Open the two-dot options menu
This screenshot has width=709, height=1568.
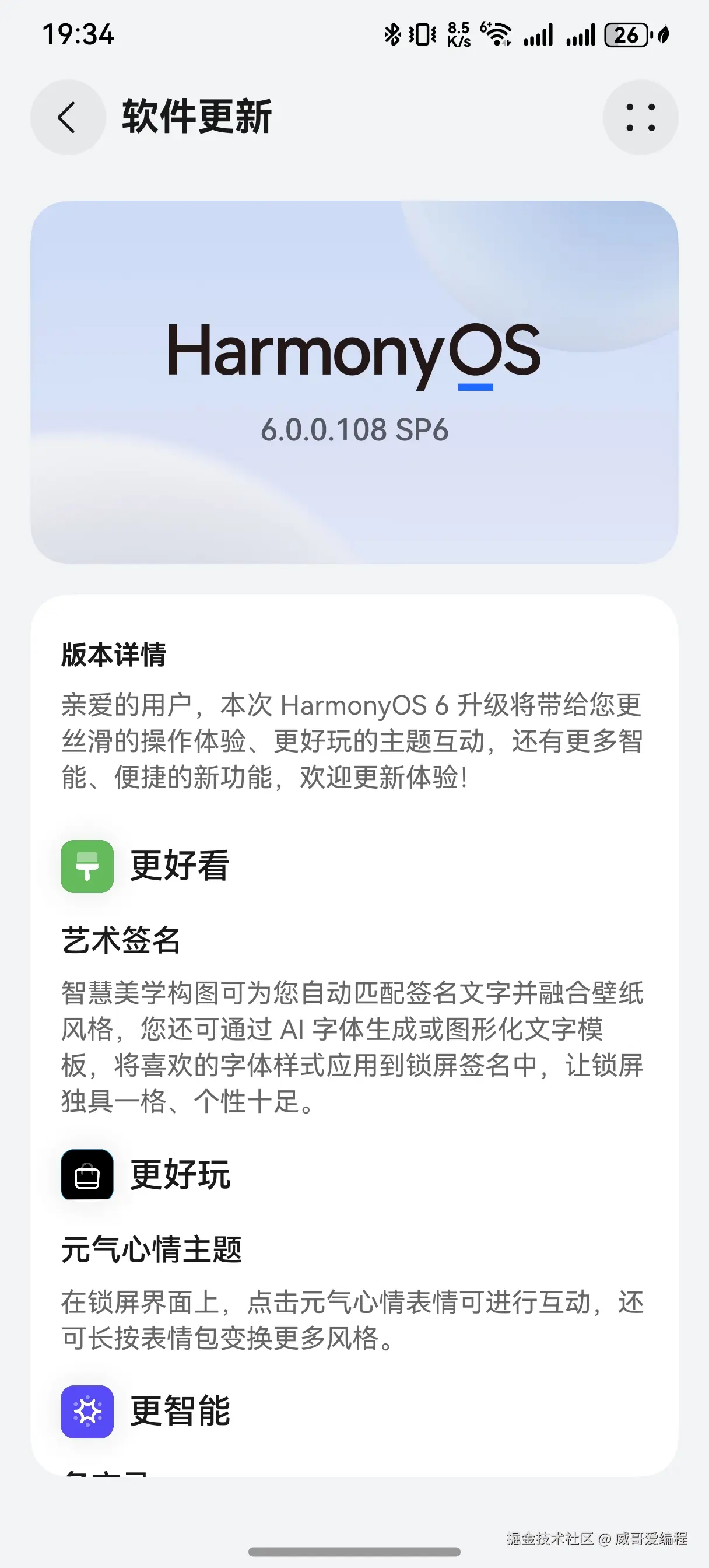pos(640,117)
